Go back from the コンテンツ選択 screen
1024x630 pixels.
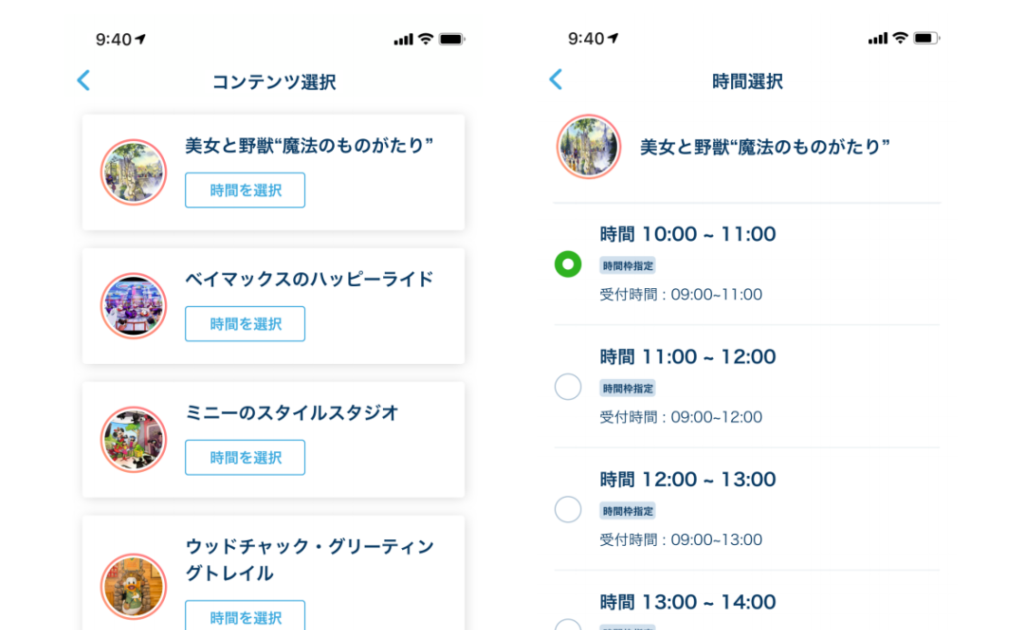coord(84,81)
